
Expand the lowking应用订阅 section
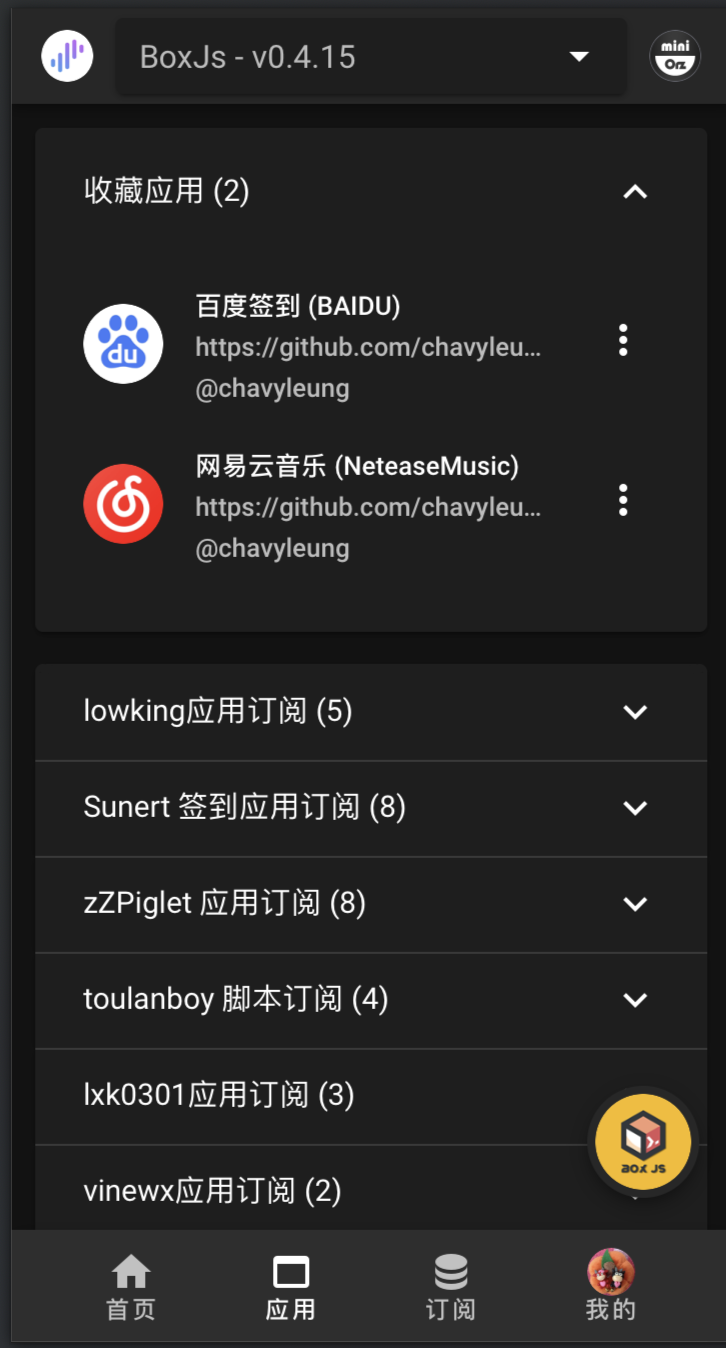(635, 712)
